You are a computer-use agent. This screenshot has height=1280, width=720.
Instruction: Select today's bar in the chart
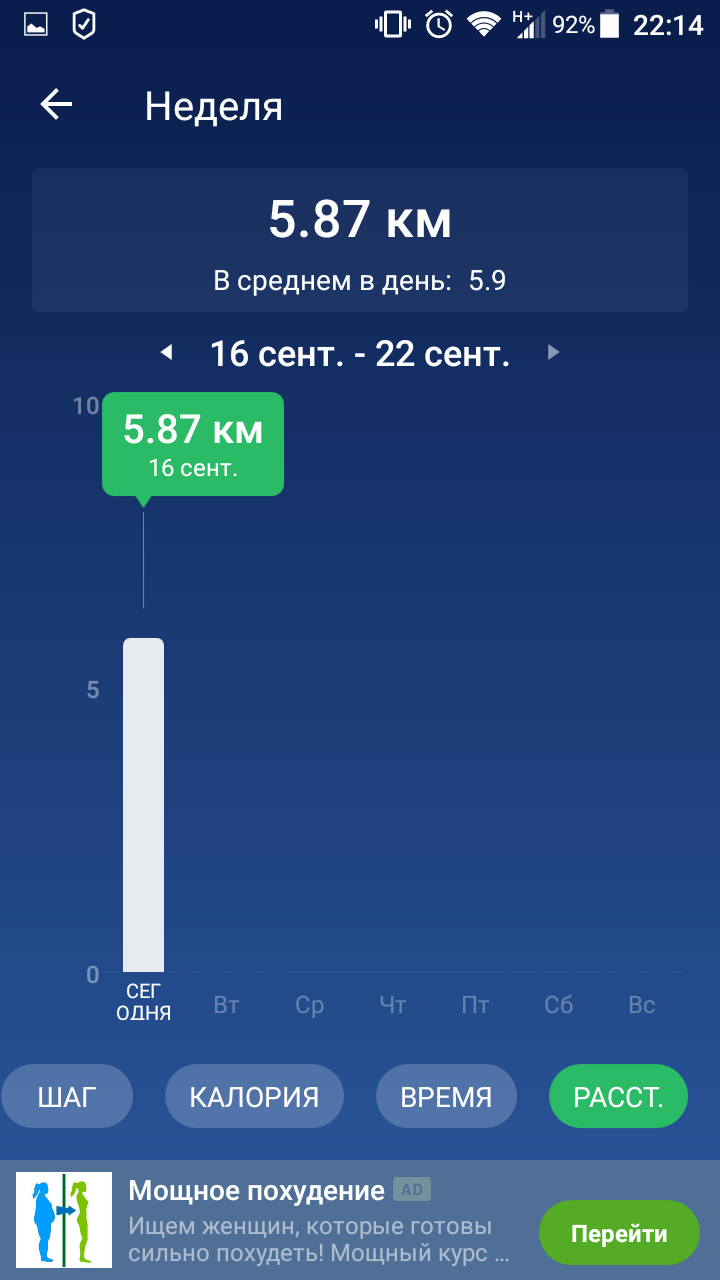[143, 805]
